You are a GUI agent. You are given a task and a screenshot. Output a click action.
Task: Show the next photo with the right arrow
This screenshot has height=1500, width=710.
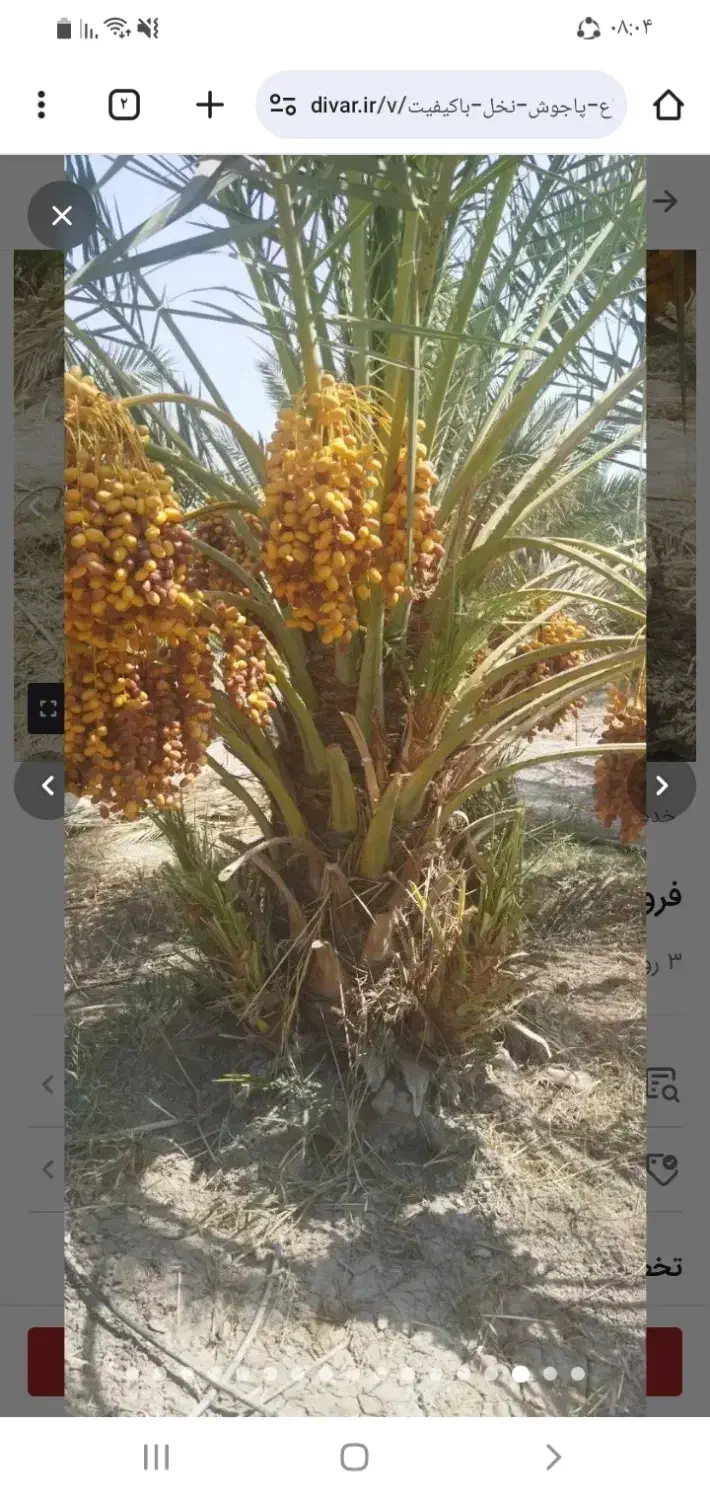point(661,786)
